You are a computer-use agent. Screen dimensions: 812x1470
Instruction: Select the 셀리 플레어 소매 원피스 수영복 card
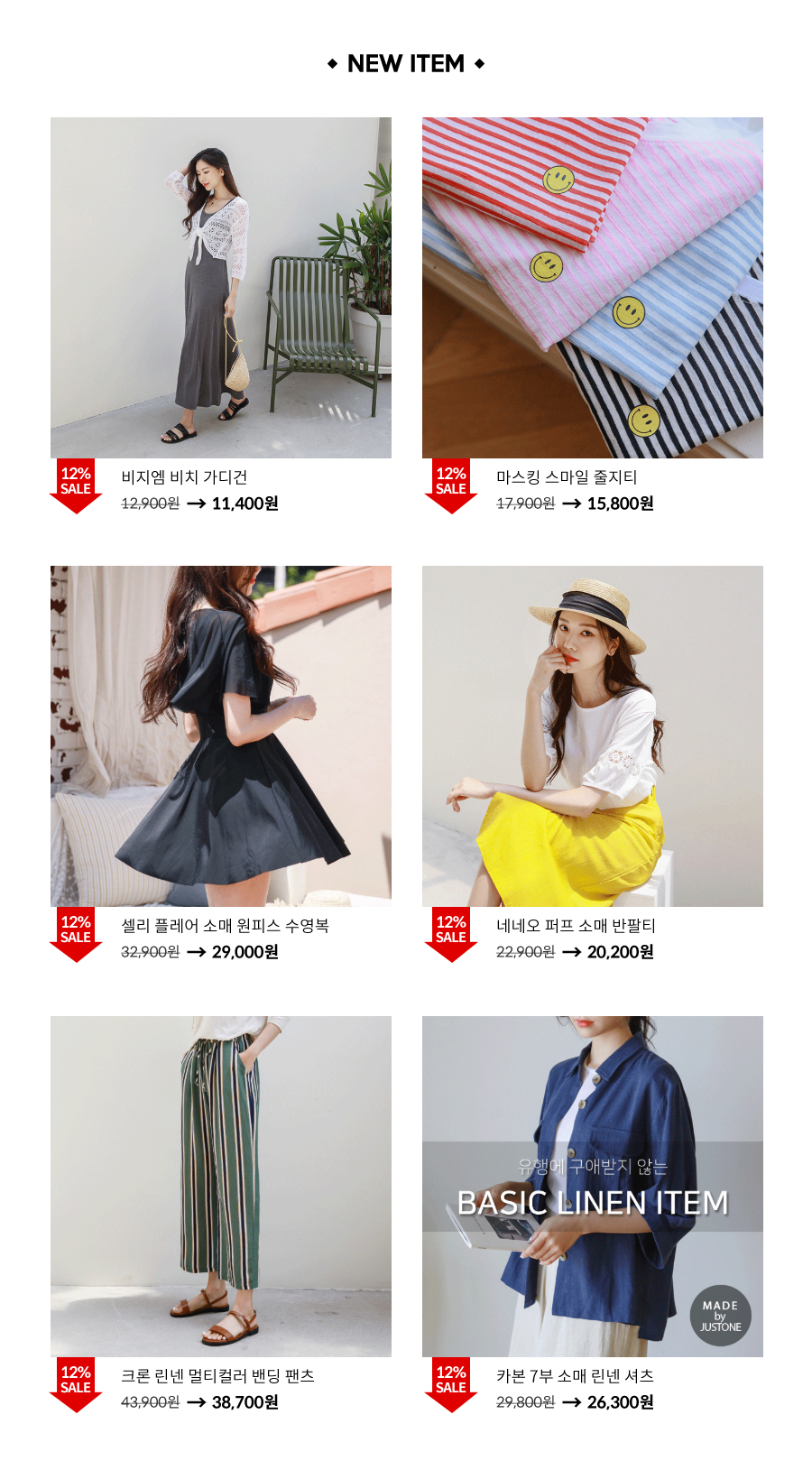[221, 736]
